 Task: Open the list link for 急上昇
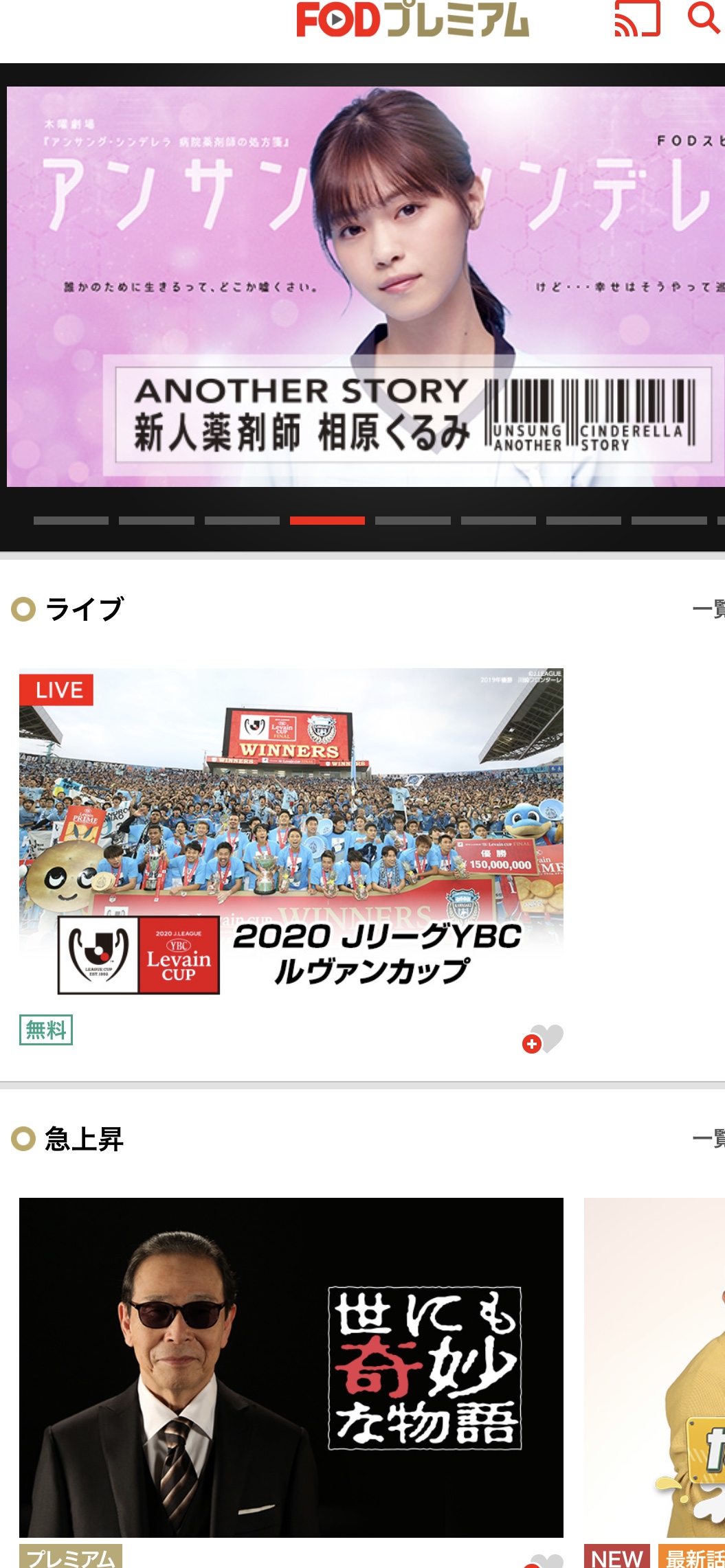pyautogui.click(x=709, y=1139)
